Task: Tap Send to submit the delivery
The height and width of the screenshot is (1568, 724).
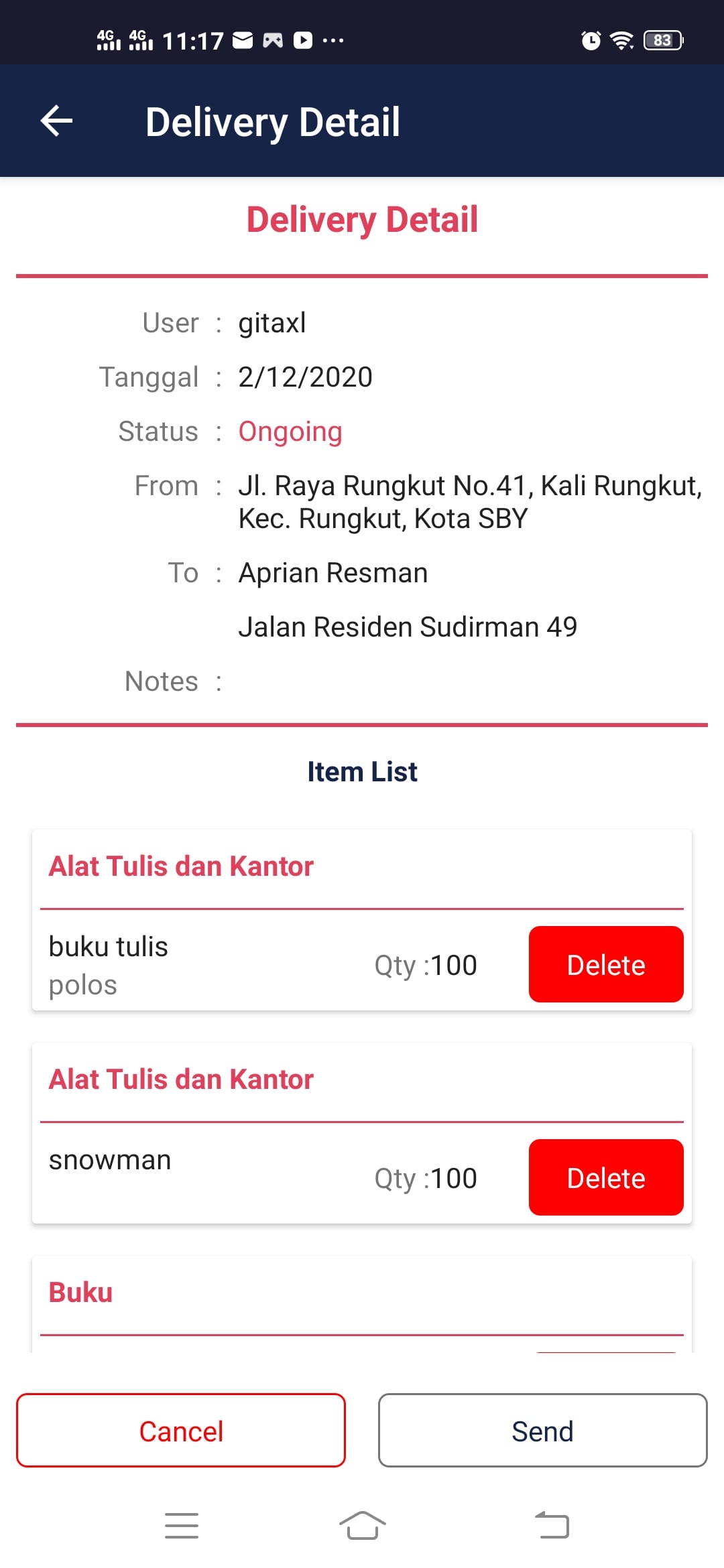Action: click(x=543, y=1431)
